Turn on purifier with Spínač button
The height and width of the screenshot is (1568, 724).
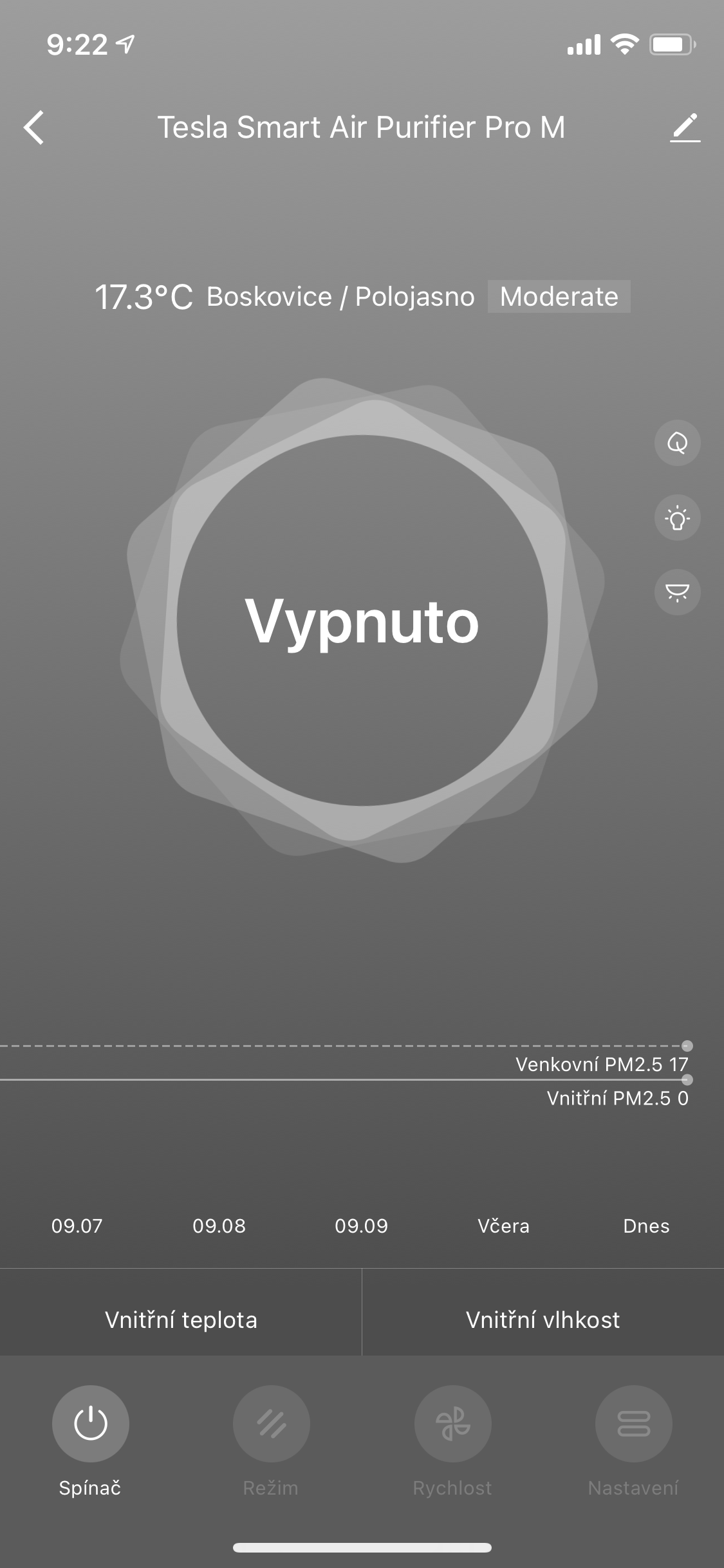[x=91, y=1423]
